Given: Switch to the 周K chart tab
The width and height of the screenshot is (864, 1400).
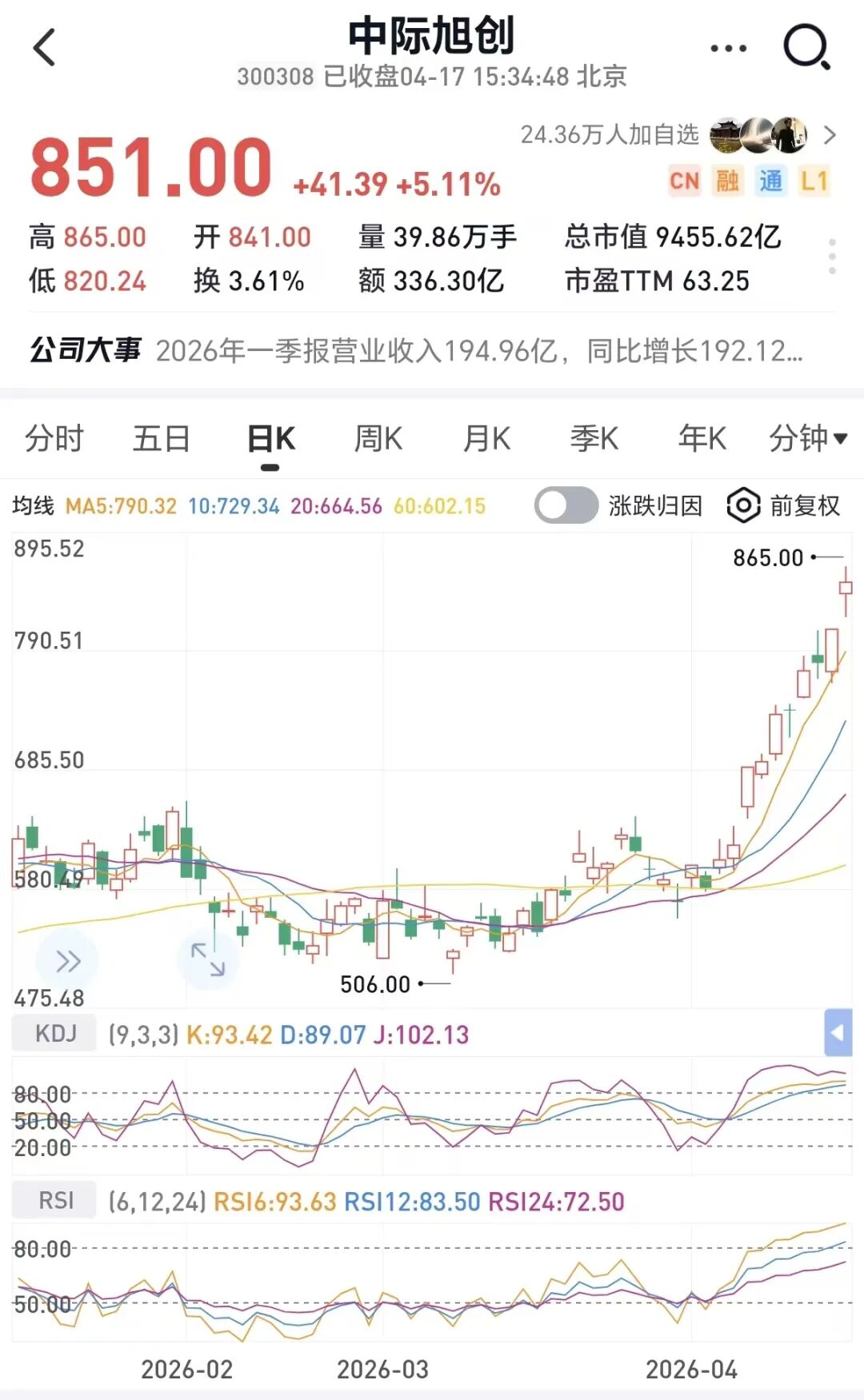Looking at the screenshot, I should pyautogui.click(x=378, y=439).
